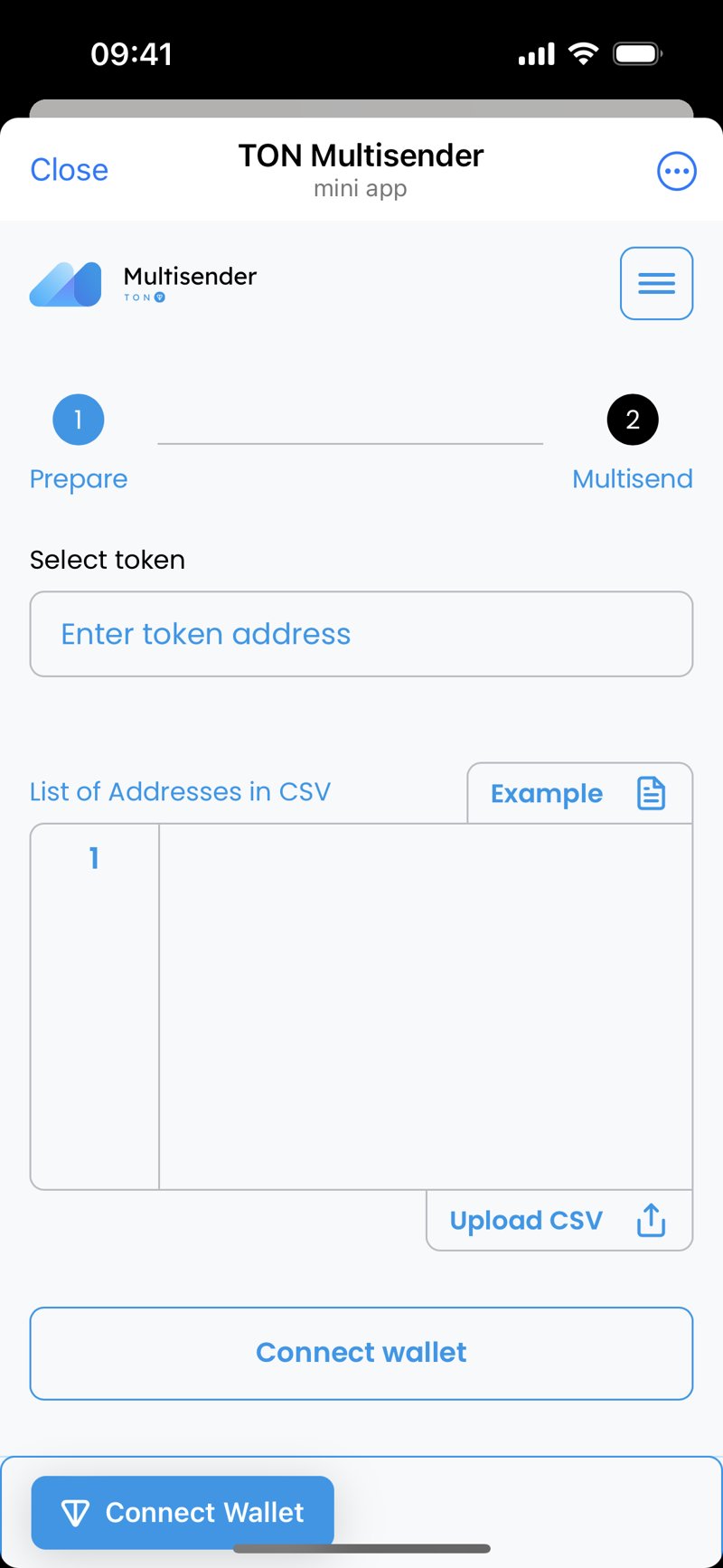Click the Multisender logo

[65, 284]
